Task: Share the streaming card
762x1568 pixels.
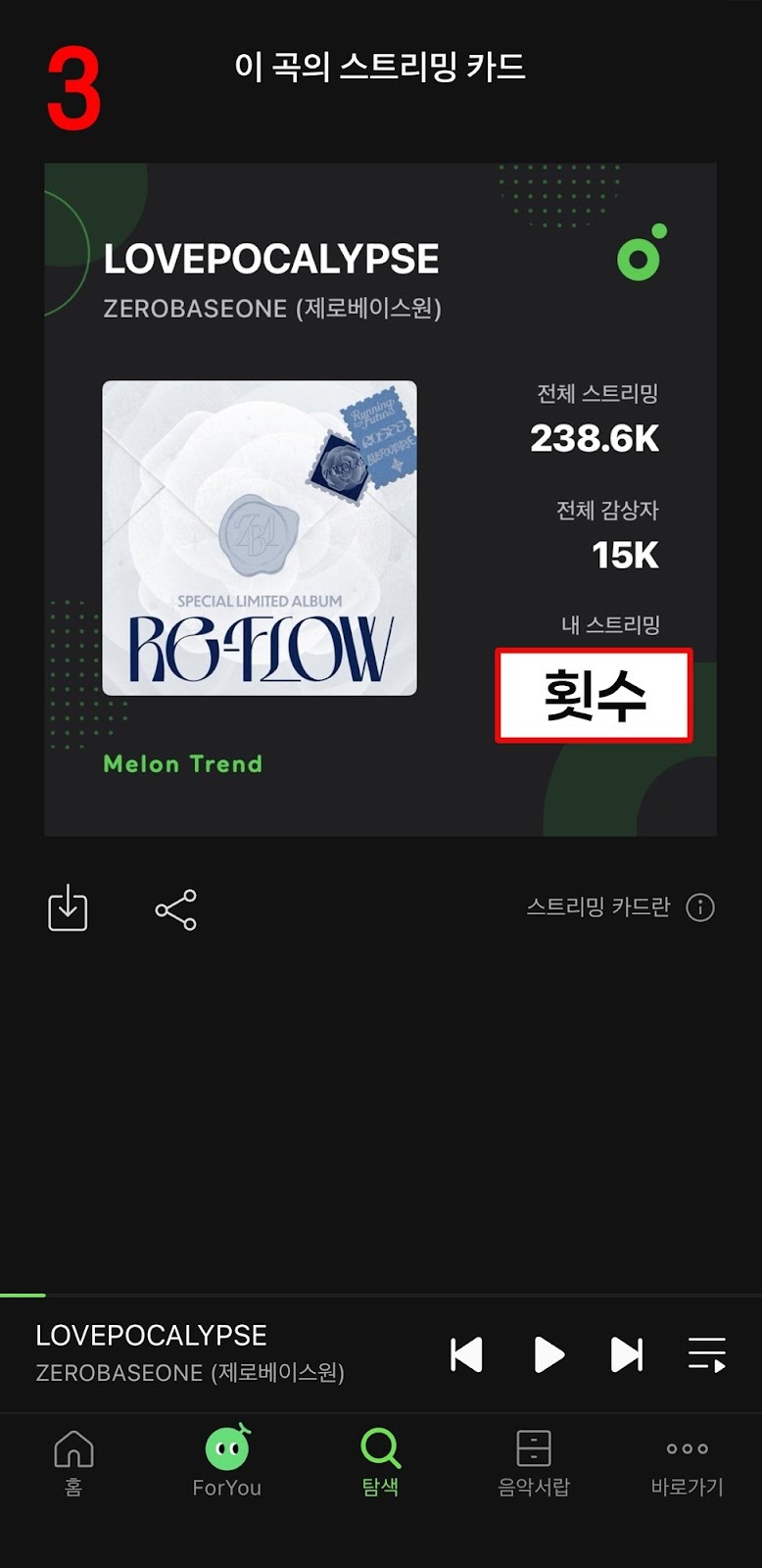Action: pos(176,909)
